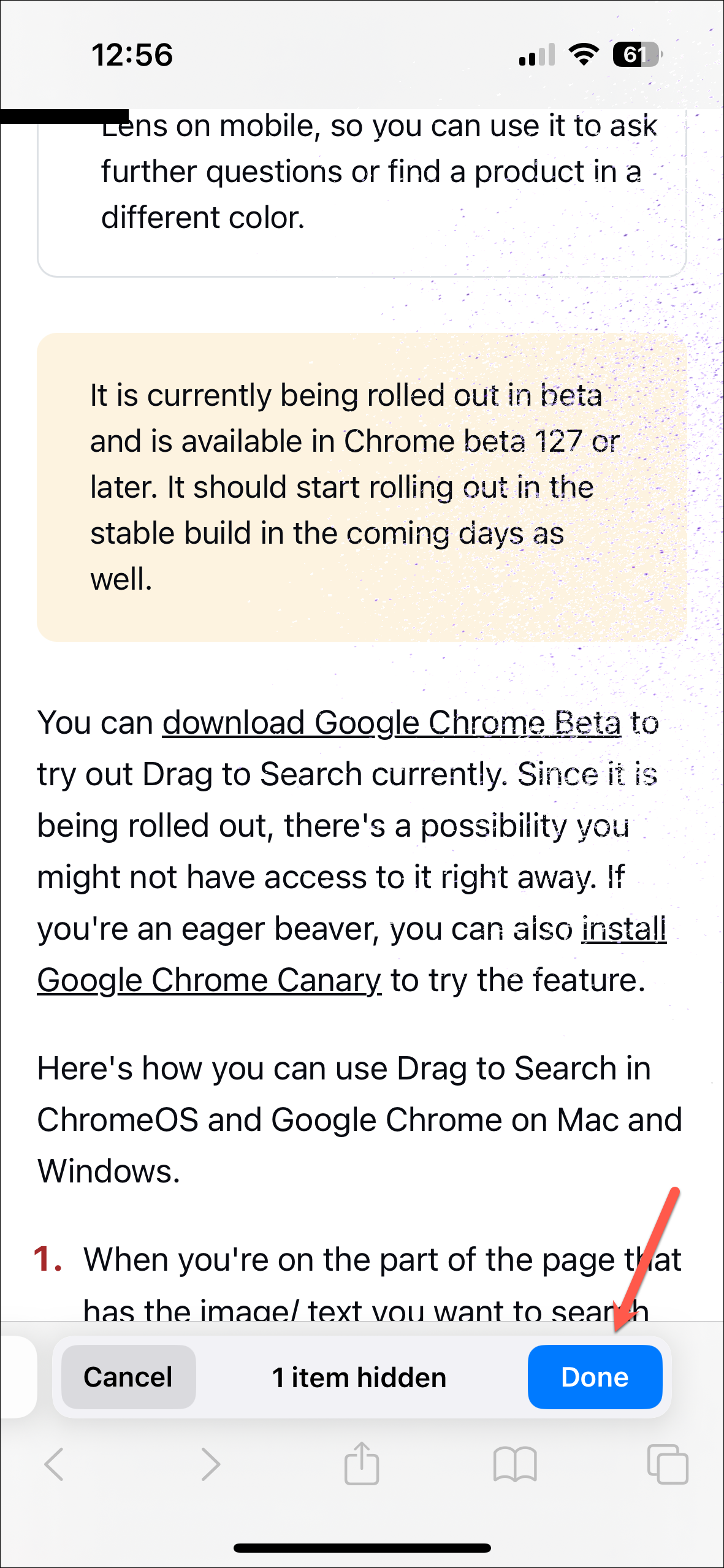The width and height of the screenshot is (724, 1568).
Task: Confirm hiding with the Done button
Action: (x=594, y=1377)
